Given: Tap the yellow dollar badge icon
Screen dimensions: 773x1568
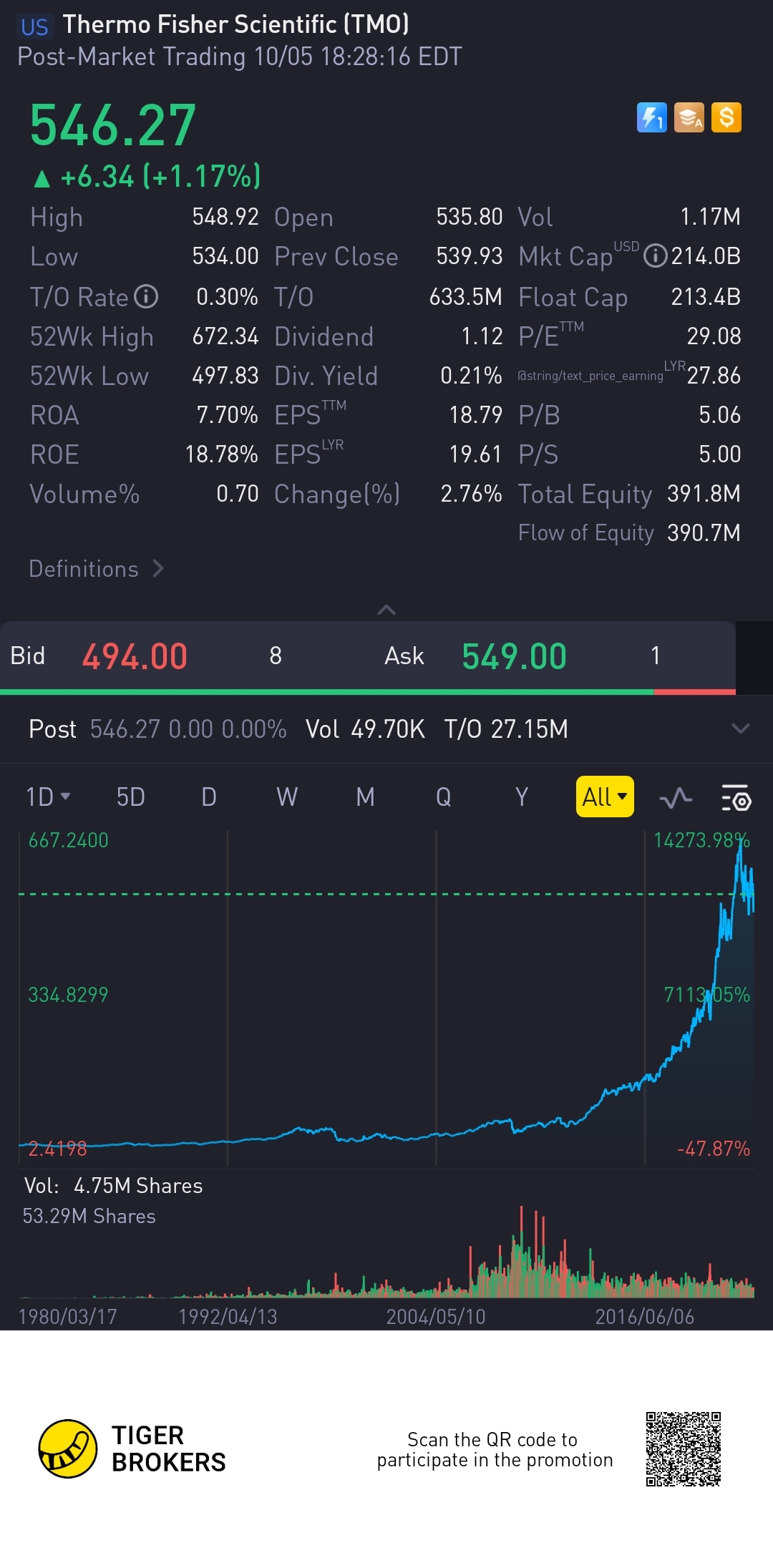Looking at the screenshot, I should coord(726,117).
